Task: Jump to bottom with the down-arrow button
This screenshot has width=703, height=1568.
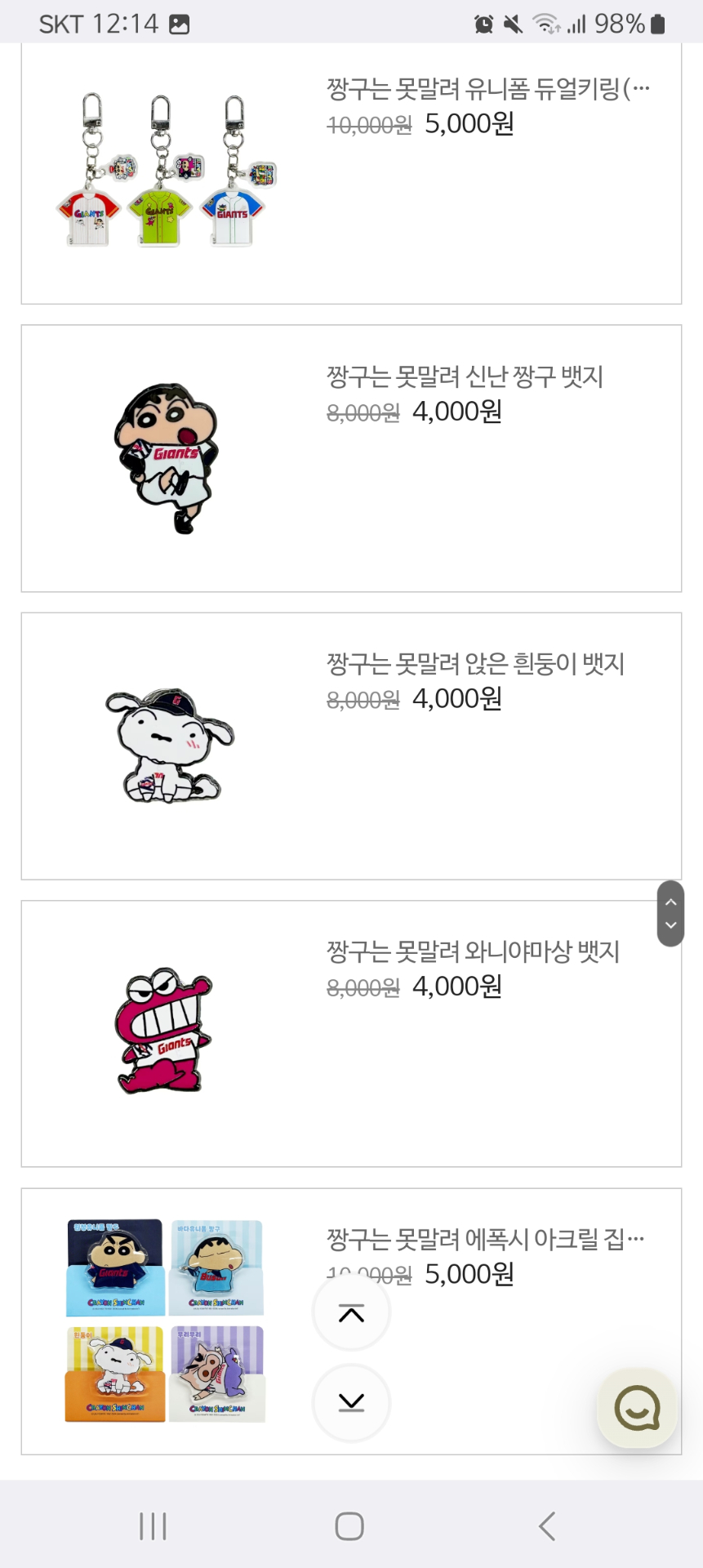Action: 351,1402
